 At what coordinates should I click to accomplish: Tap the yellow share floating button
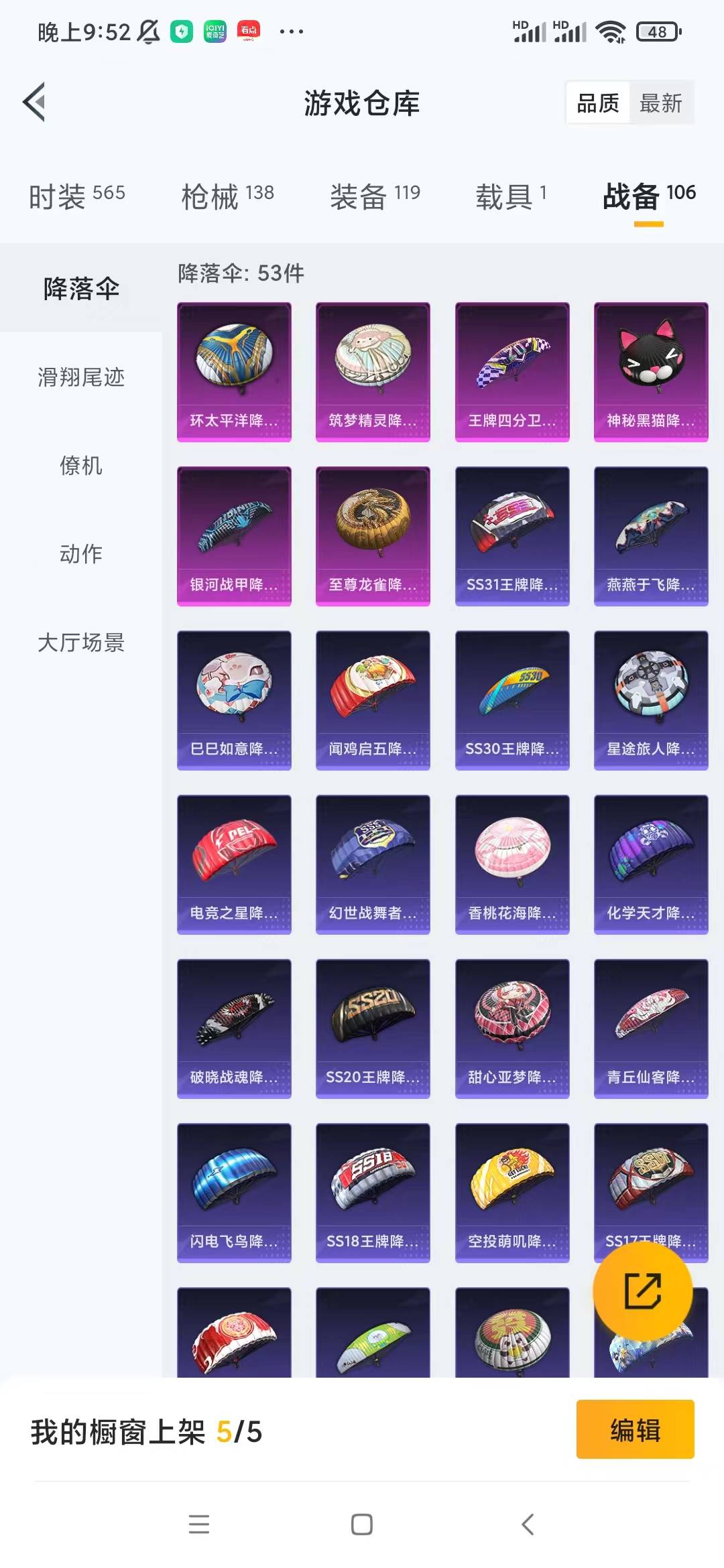click(x=642, y=1291)
